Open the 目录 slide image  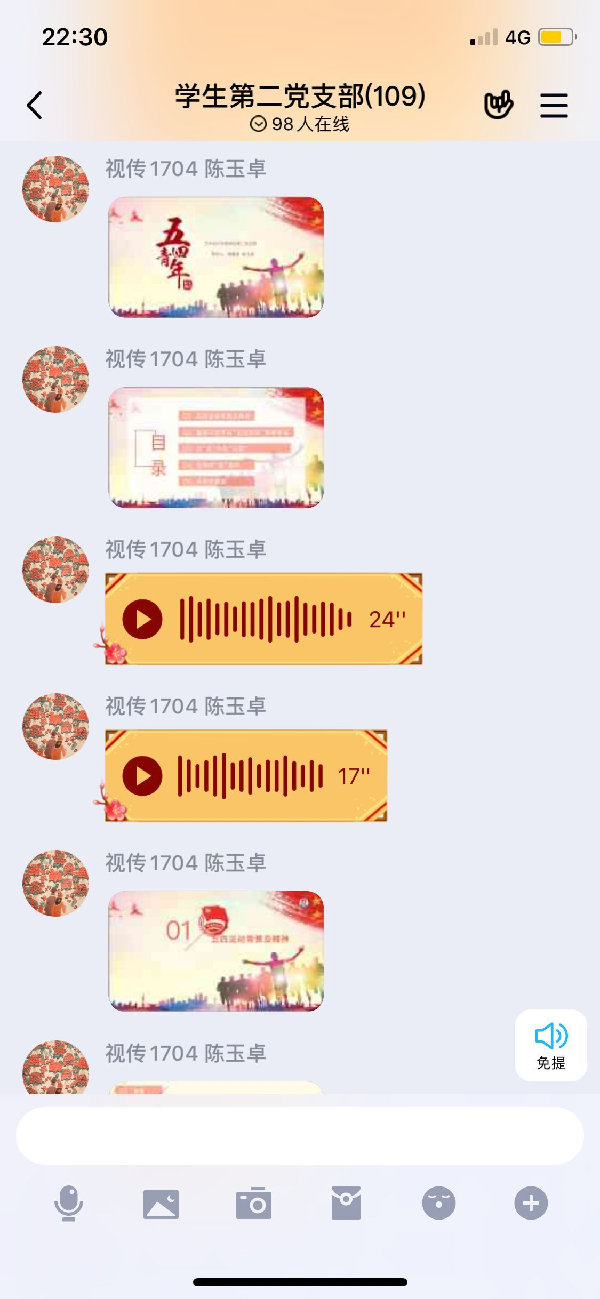pyautogui.click(x=216, y=447)
